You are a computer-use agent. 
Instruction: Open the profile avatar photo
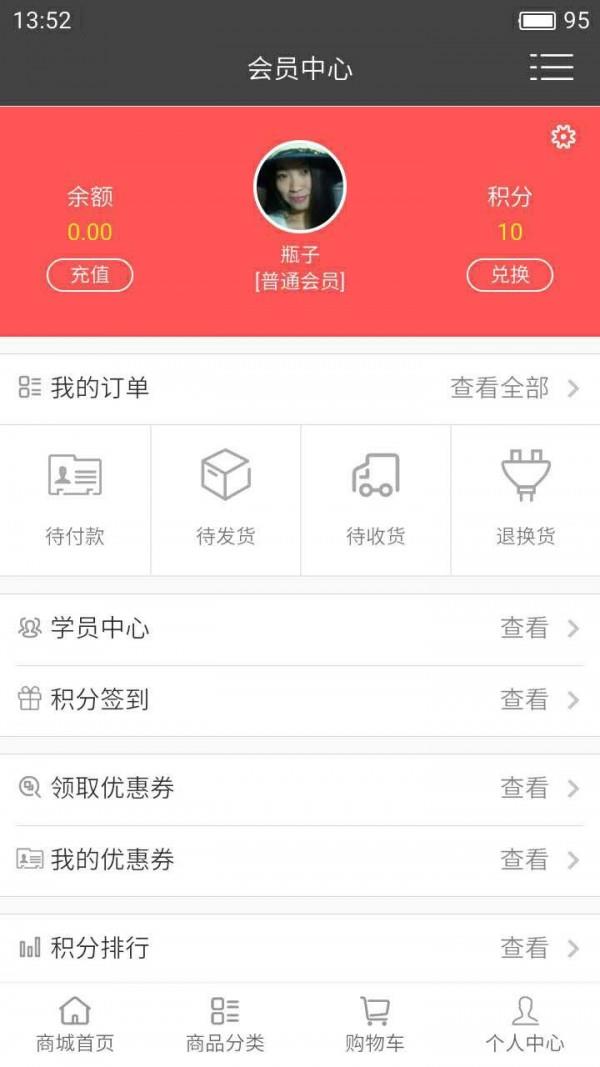click(x=300, y=186)
